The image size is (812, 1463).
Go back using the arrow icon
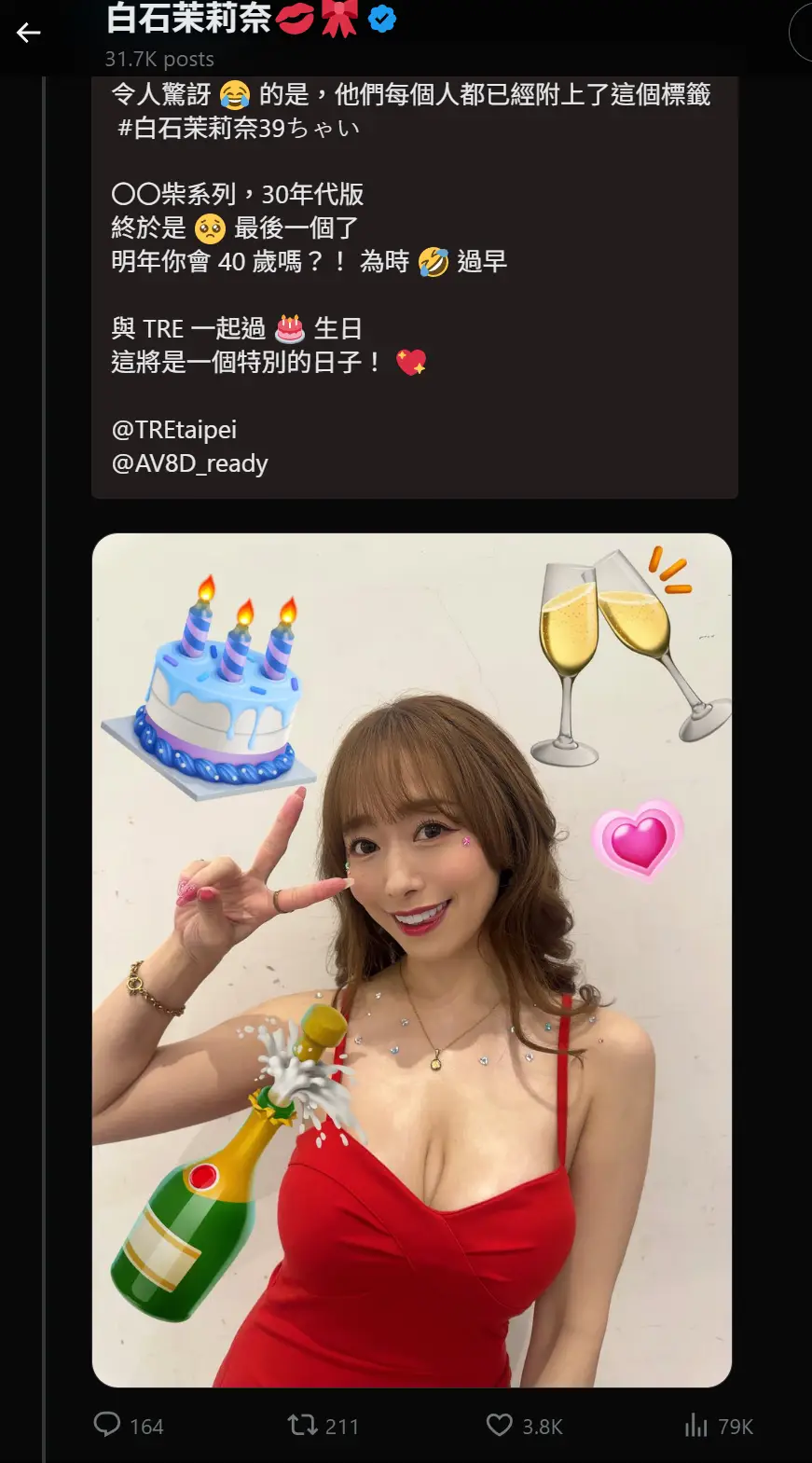29,34
